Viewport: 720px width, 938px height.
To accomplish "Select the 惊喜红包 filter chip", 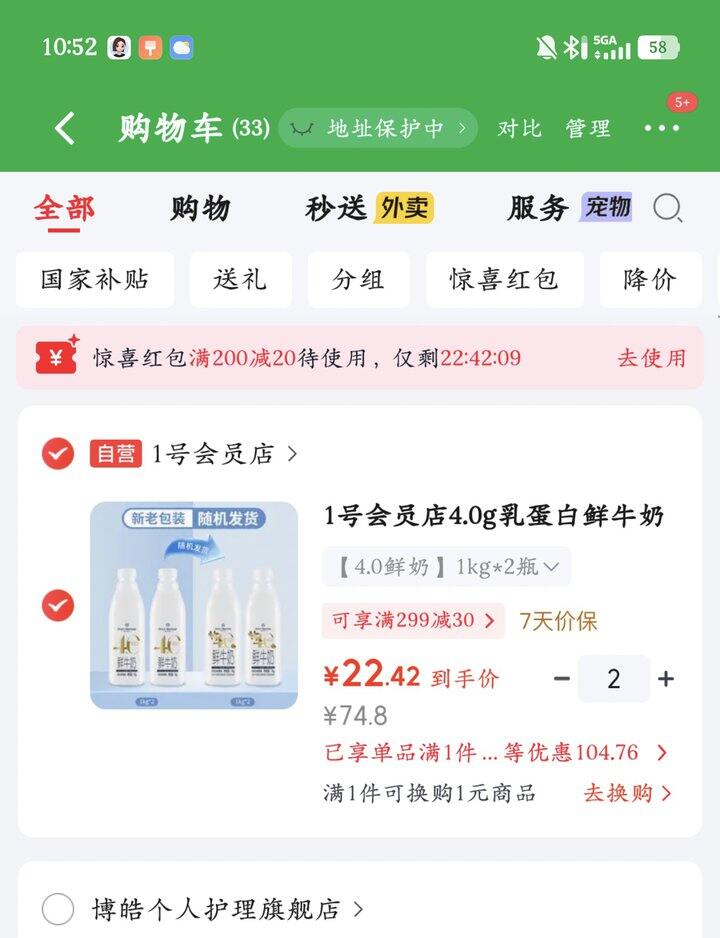I will click(x=504, y=279).
